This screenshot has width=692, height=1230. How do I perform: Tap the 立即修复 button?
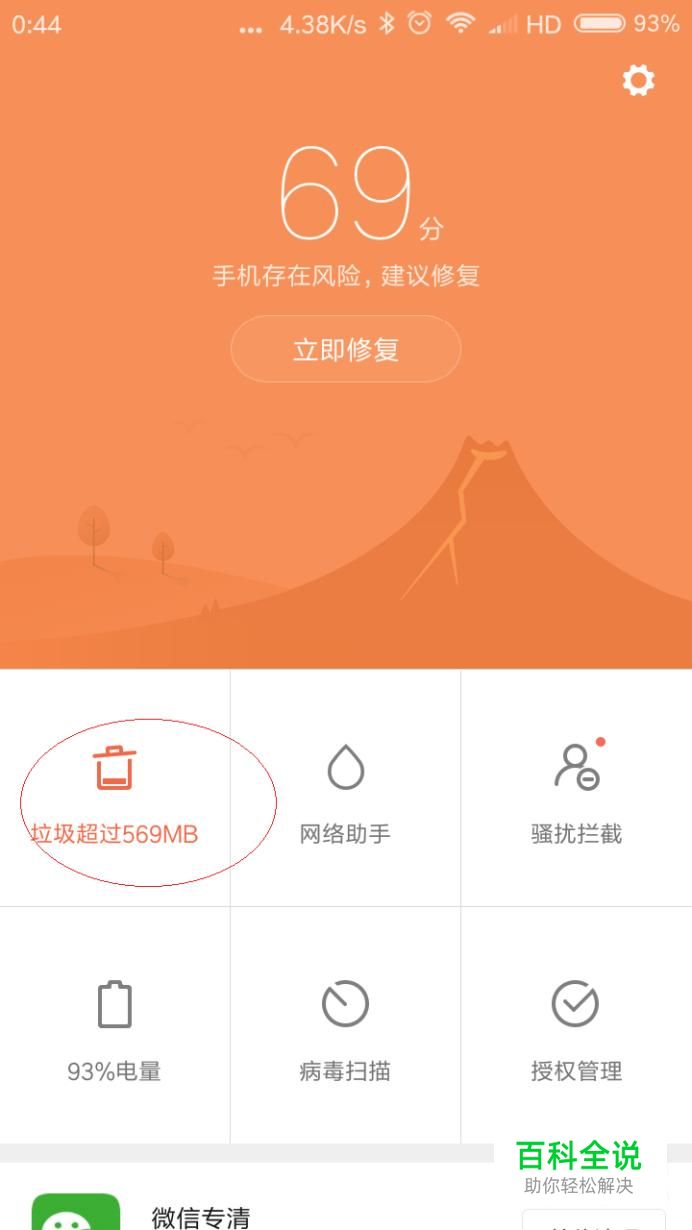(346, 349)
